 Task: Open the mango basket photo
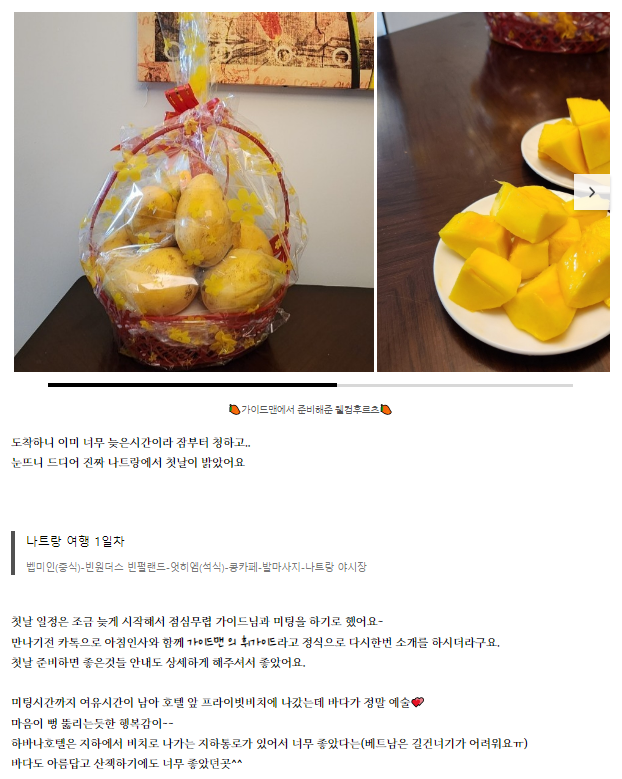[193, 192]
